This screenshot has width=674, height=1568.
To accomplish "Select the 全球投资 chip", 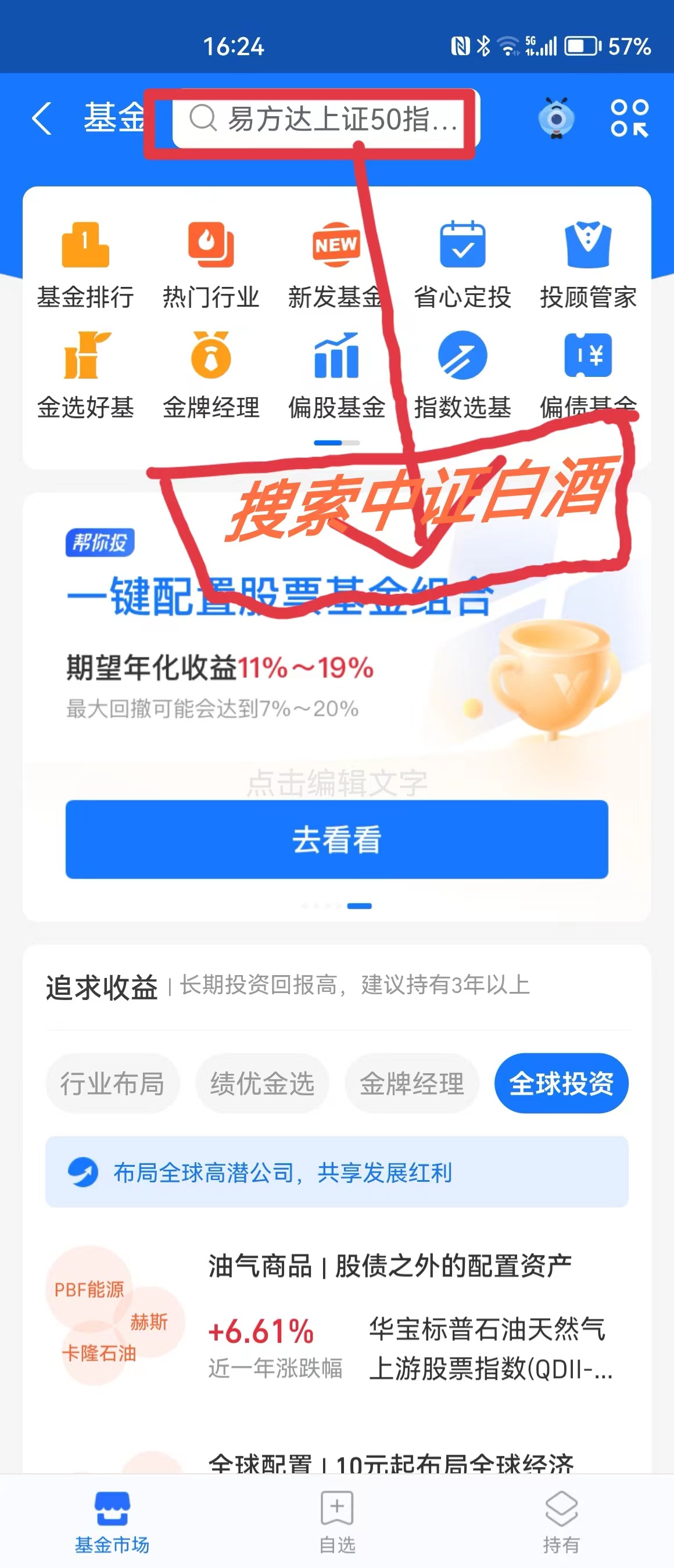I will click(561, 1084).
